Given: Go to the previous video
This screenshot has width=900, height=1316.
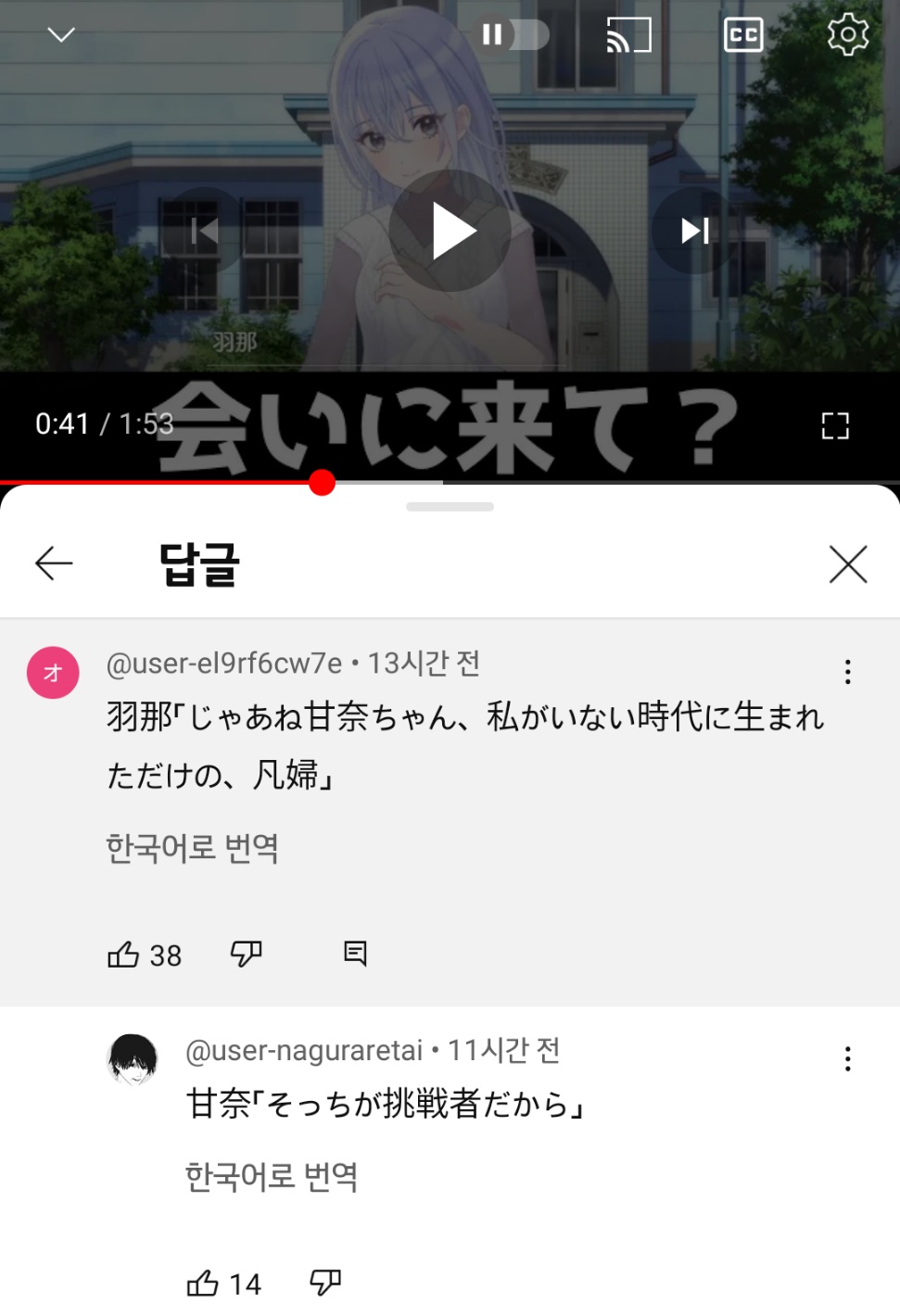Looking at the screenshot, I should (x=204, y=231).
